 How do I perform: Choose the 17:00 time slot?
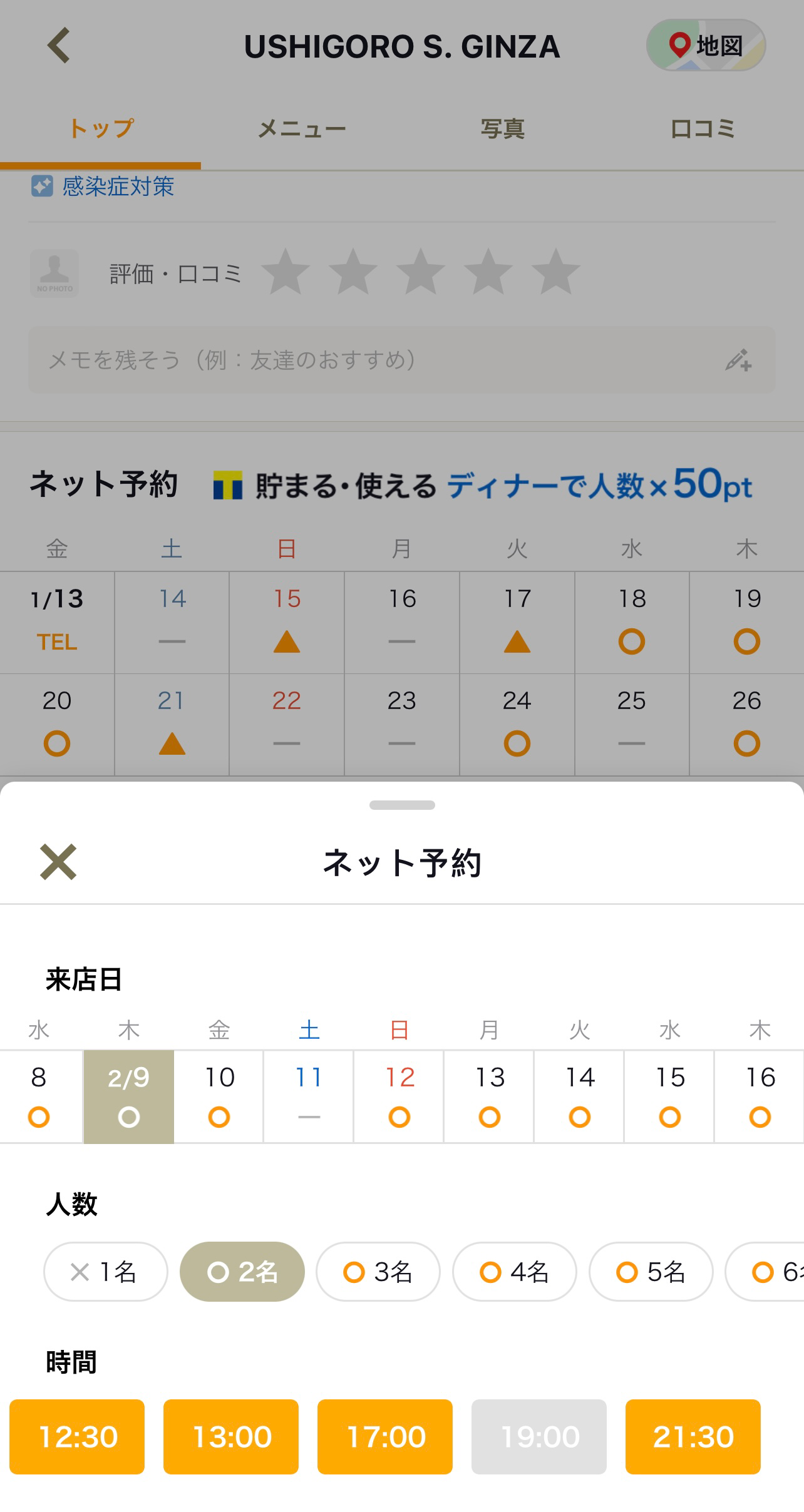385,1437
